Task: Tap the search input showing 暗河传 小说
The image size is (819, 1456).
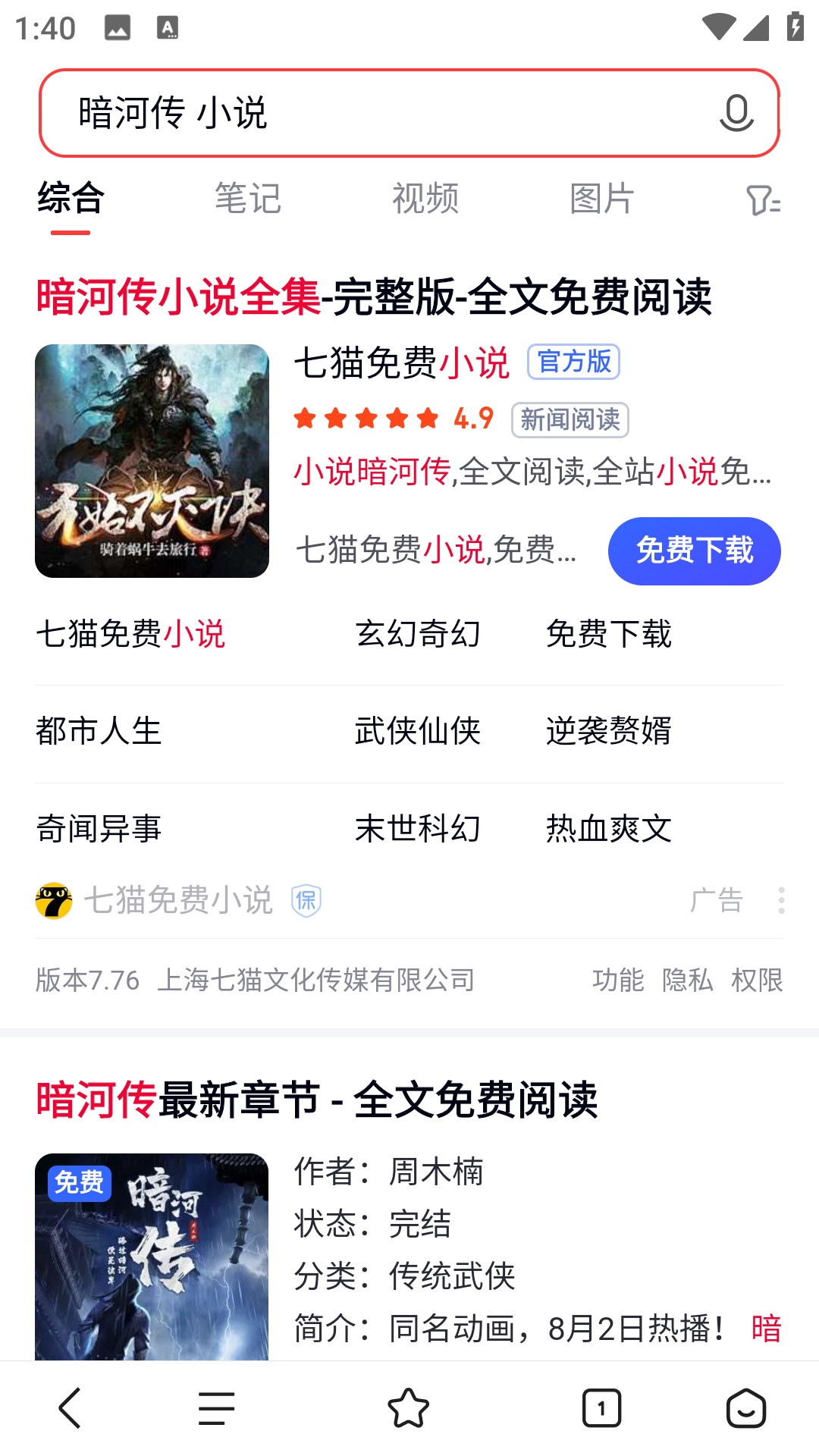Action: pyautogui.click(x=341, y=114)
